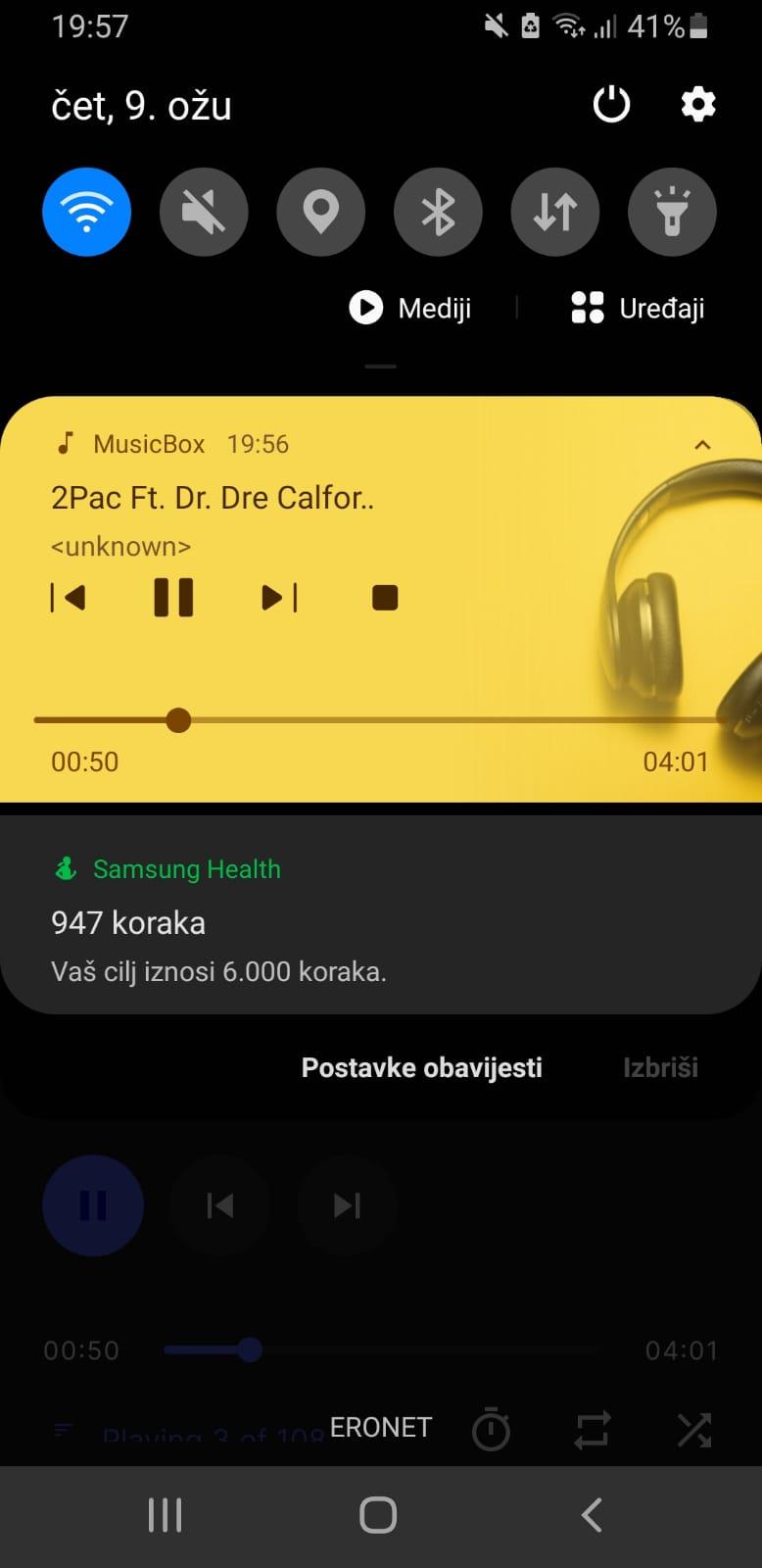Enable the Location quick toggle
Image resolution: width=762 pixels, height=1568 pixels.
321,212
